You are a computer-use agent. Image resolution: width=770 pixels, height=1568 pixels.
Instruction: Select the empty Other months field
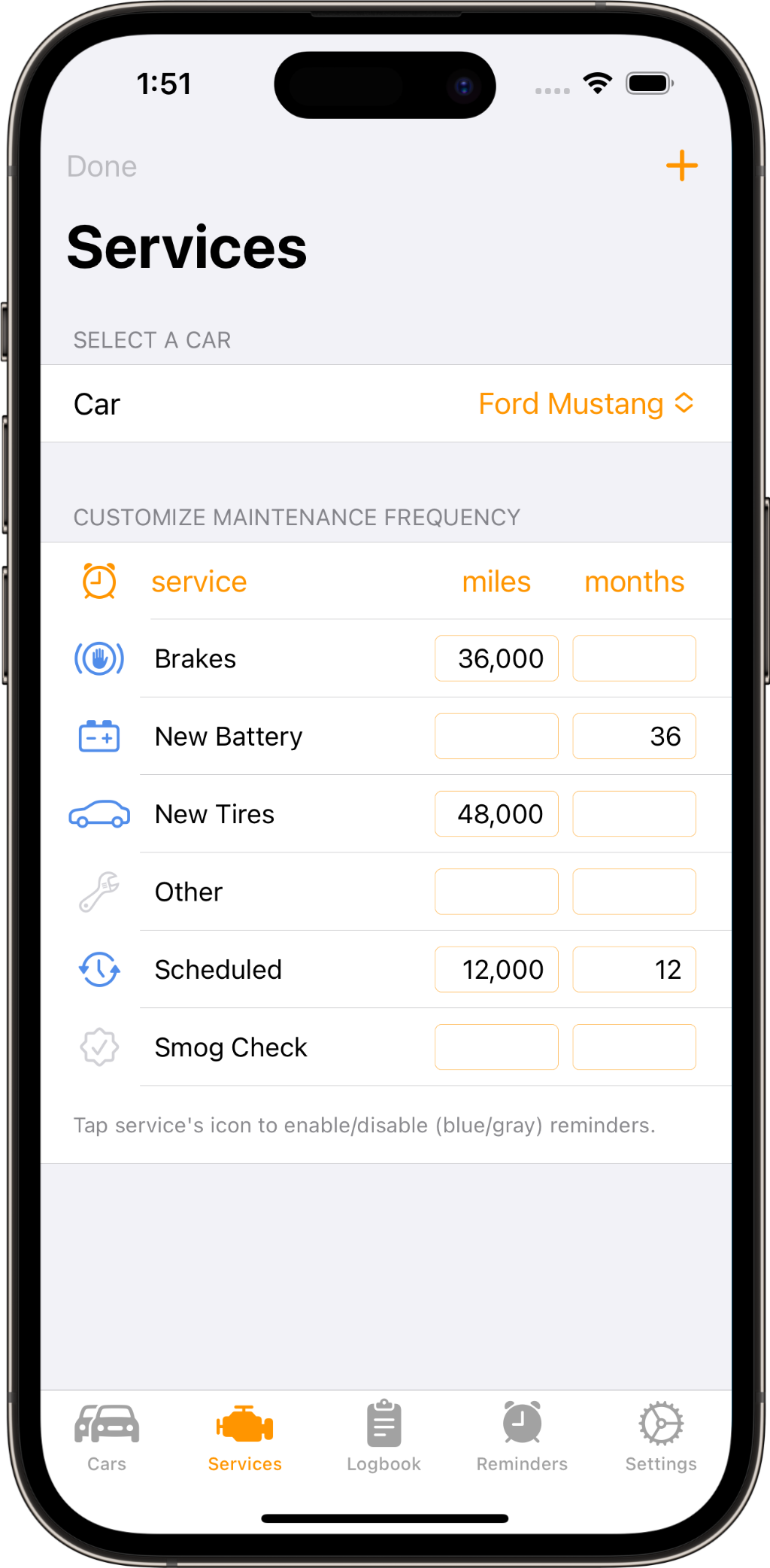click(x=634, y=892)
